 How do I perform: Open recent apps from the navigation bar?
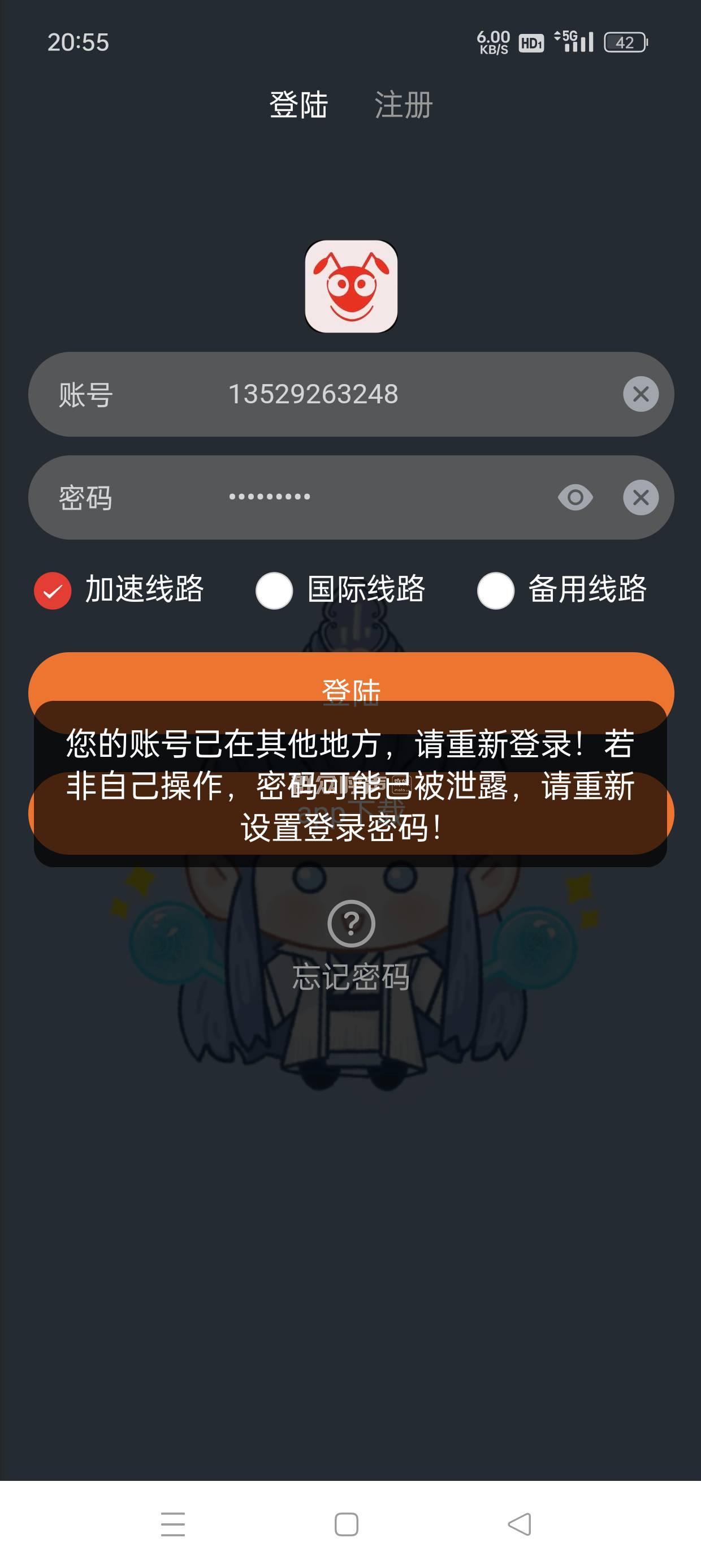coord(173,1523)
